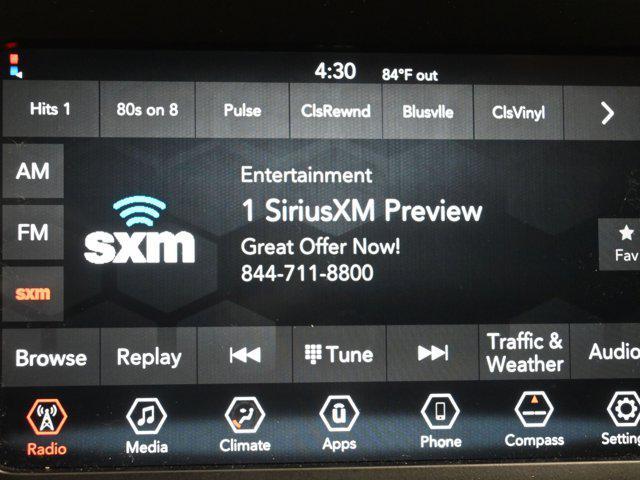Add the channel to Fav

(x=623, y=244)
